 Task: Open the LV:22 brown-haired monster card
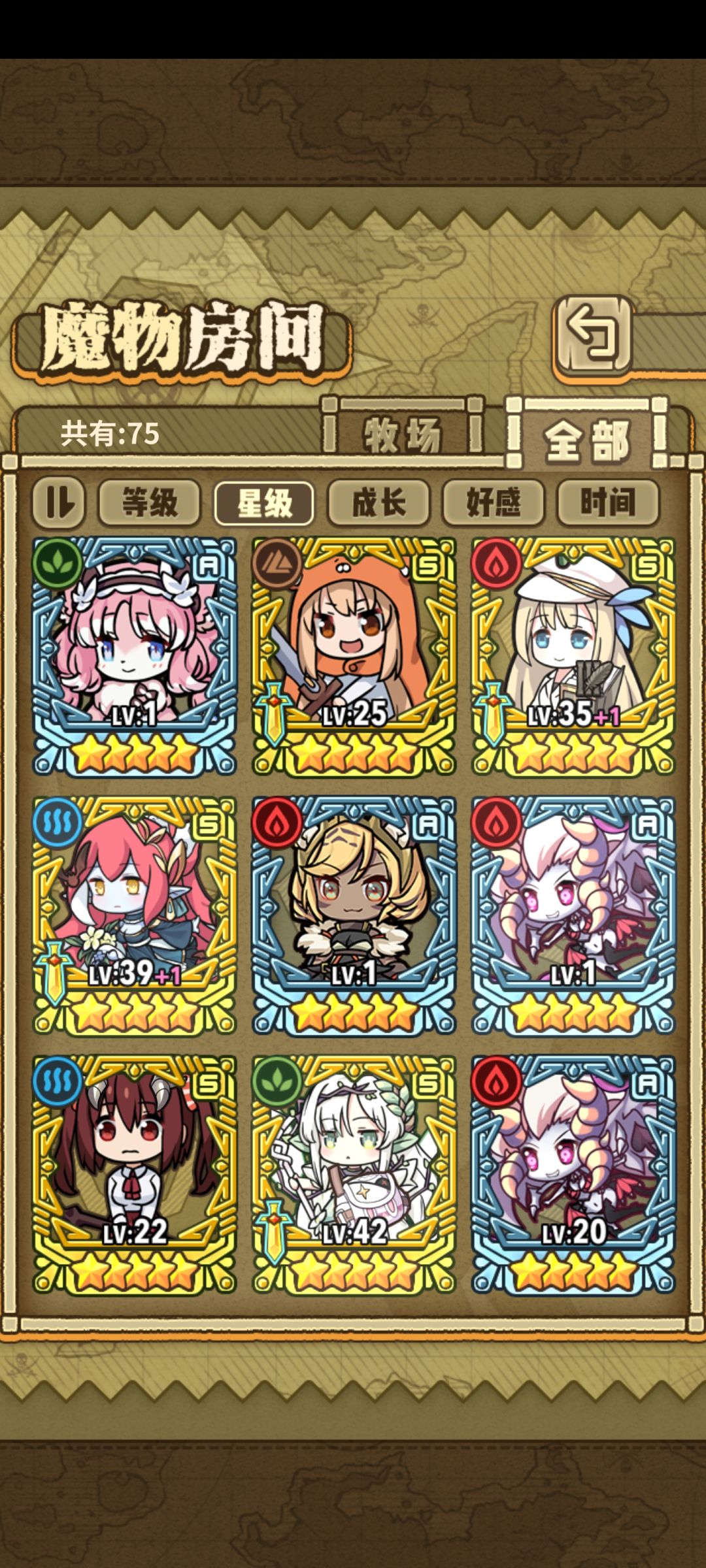[135, 1175]
